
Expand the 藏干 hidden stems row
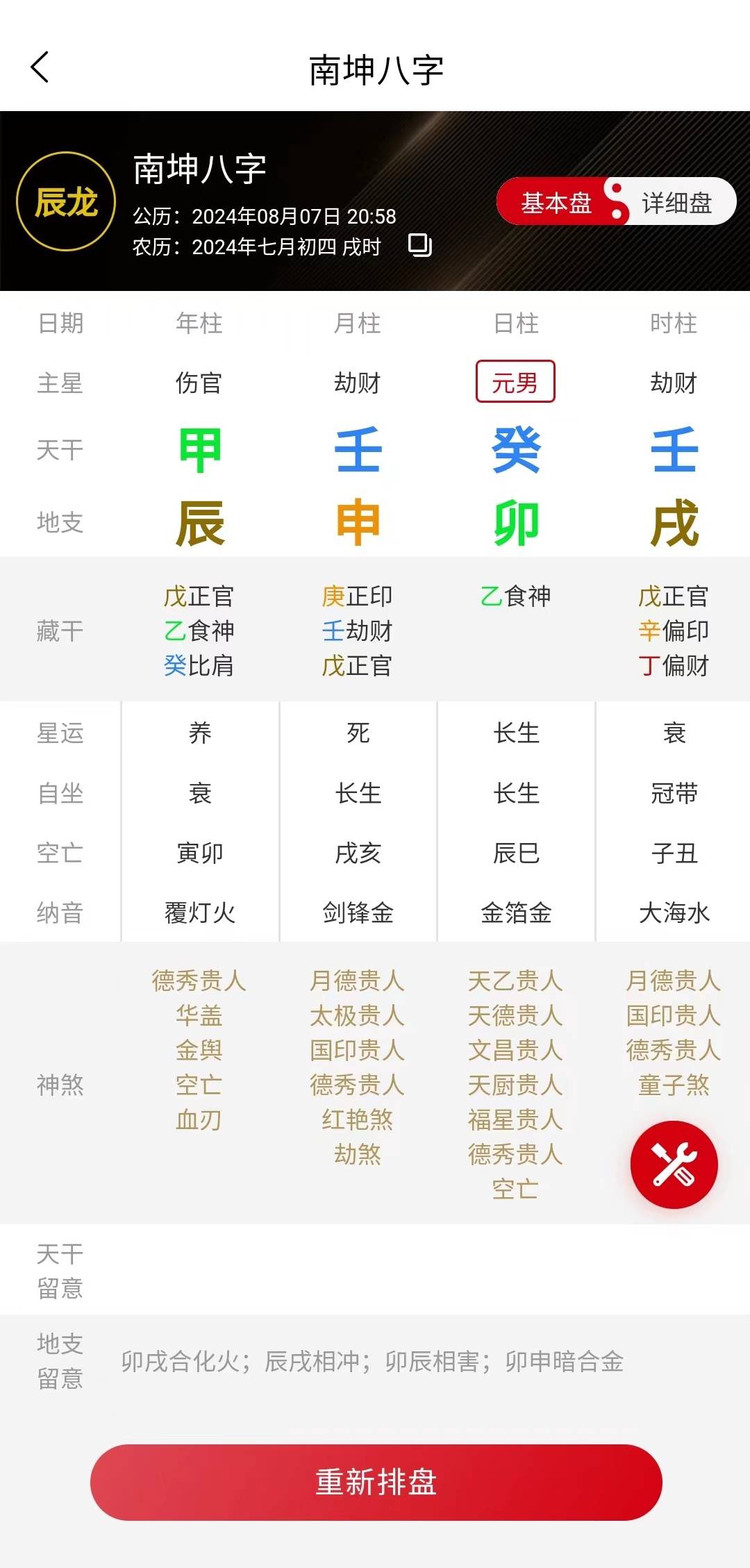click(59, 632)
